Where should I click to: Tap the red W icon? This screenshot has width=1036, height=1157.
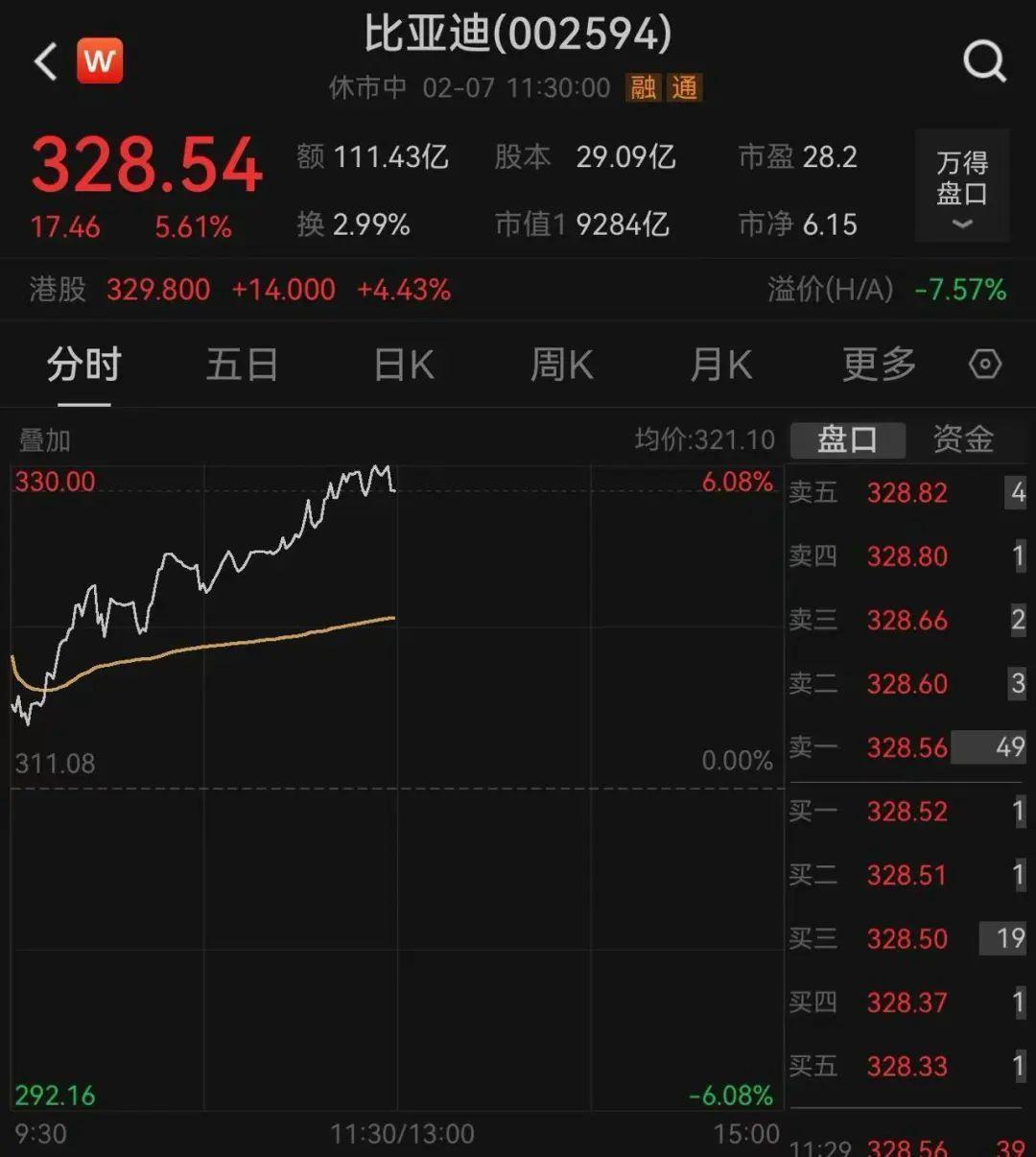coord(100,62)
